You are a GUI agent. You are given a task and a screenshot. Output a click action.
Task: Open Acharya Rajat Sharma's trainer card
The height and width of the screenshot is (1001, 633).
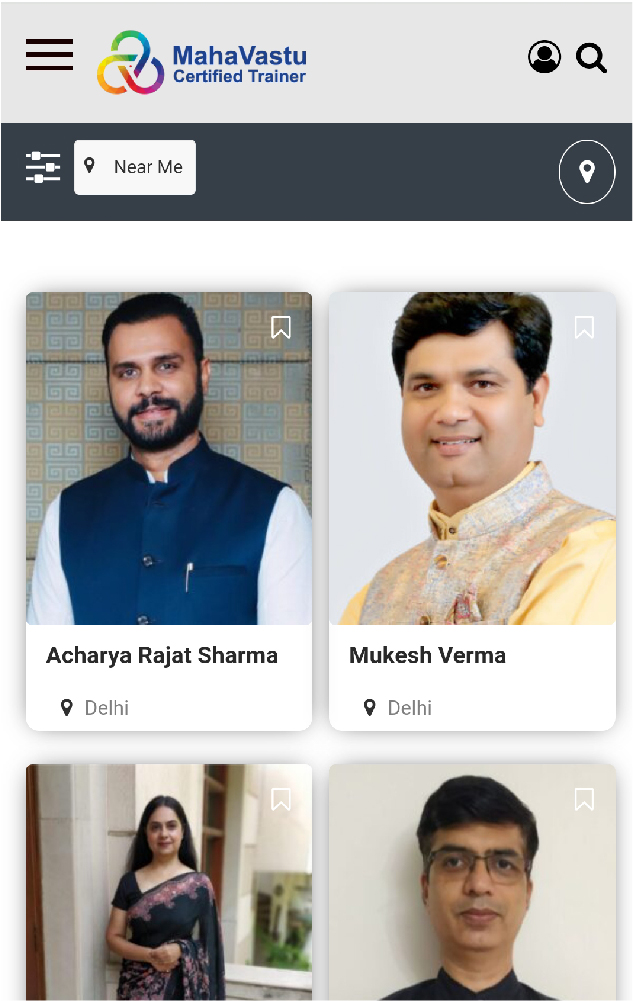tap(168, 510)
